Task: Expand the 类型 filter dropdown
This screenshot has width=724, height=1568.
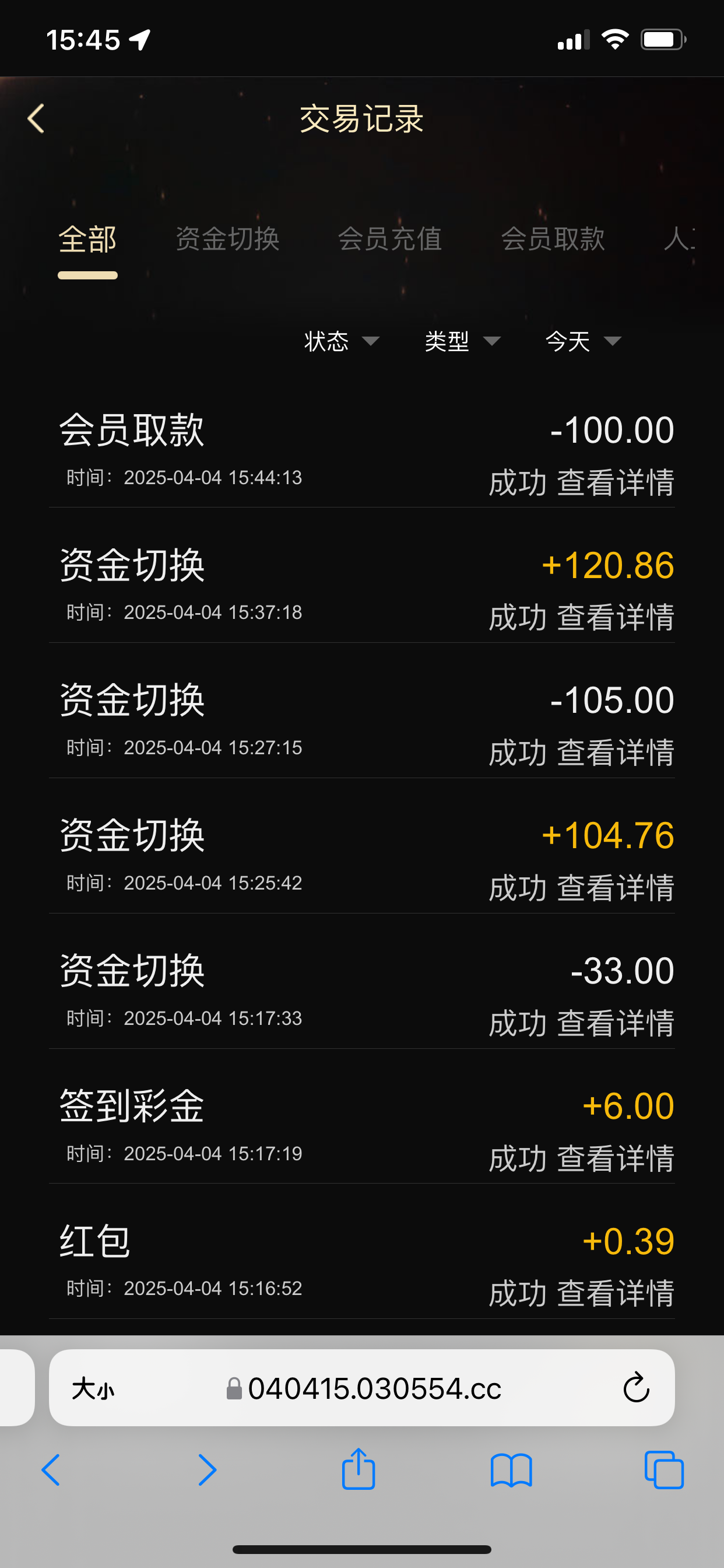Action: click(x=462, y=341)
